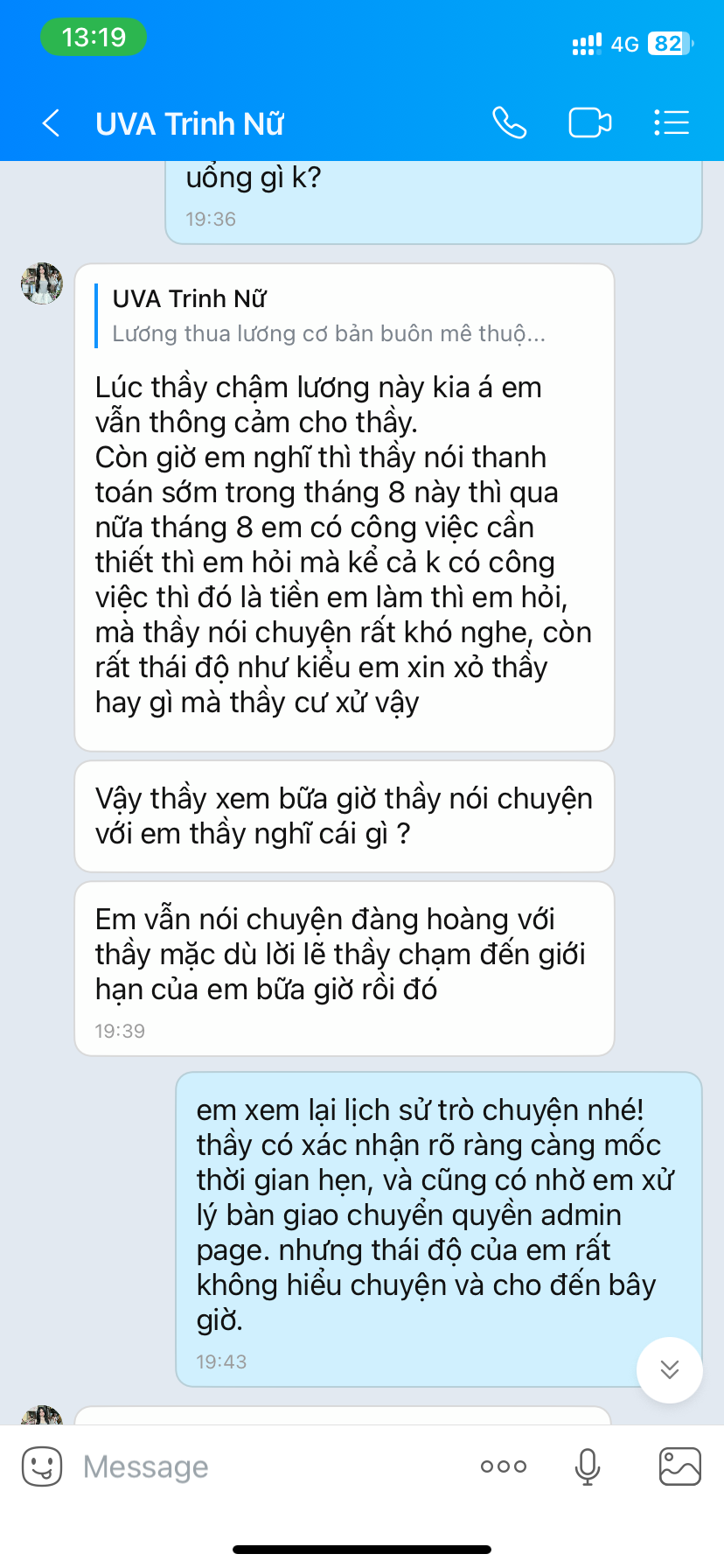Open the photo gallery picker
Screen dimensions: 724x1568
(x=679, y=1466)
